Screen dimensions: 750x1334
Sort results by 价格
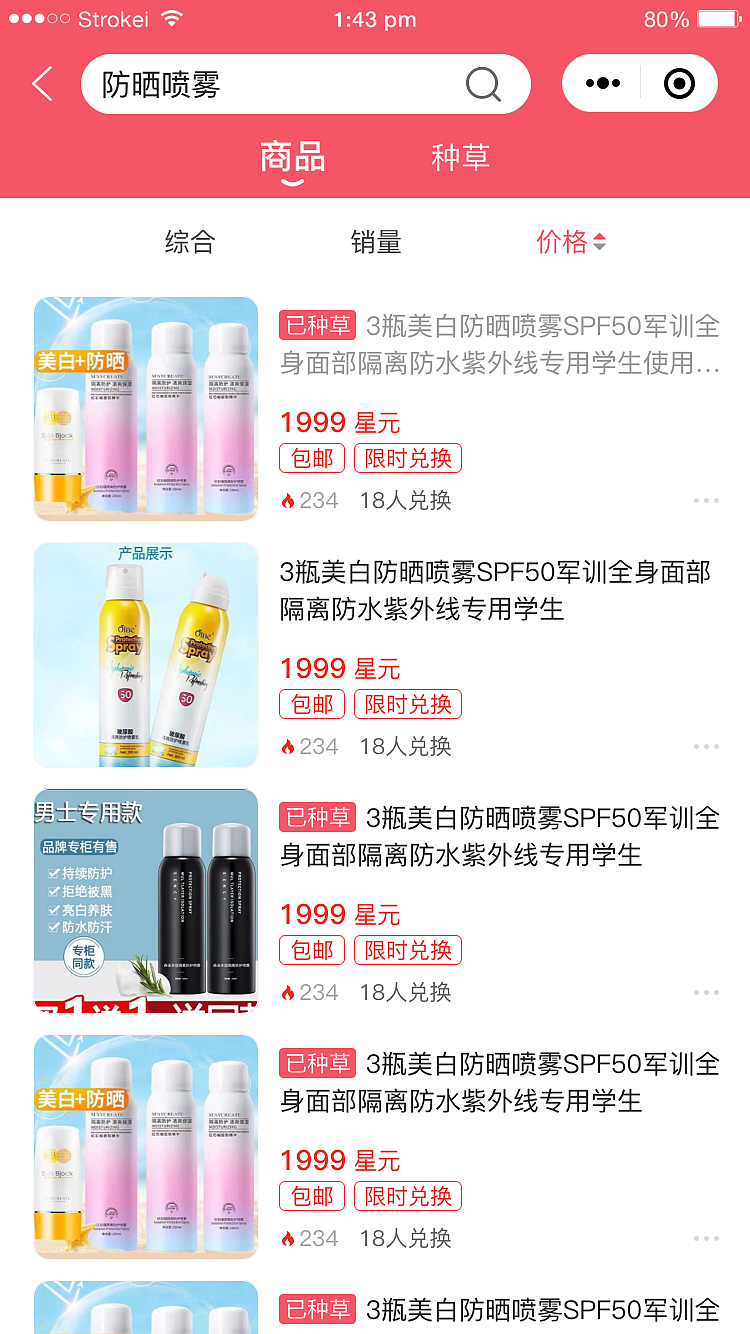click(571, 242)
